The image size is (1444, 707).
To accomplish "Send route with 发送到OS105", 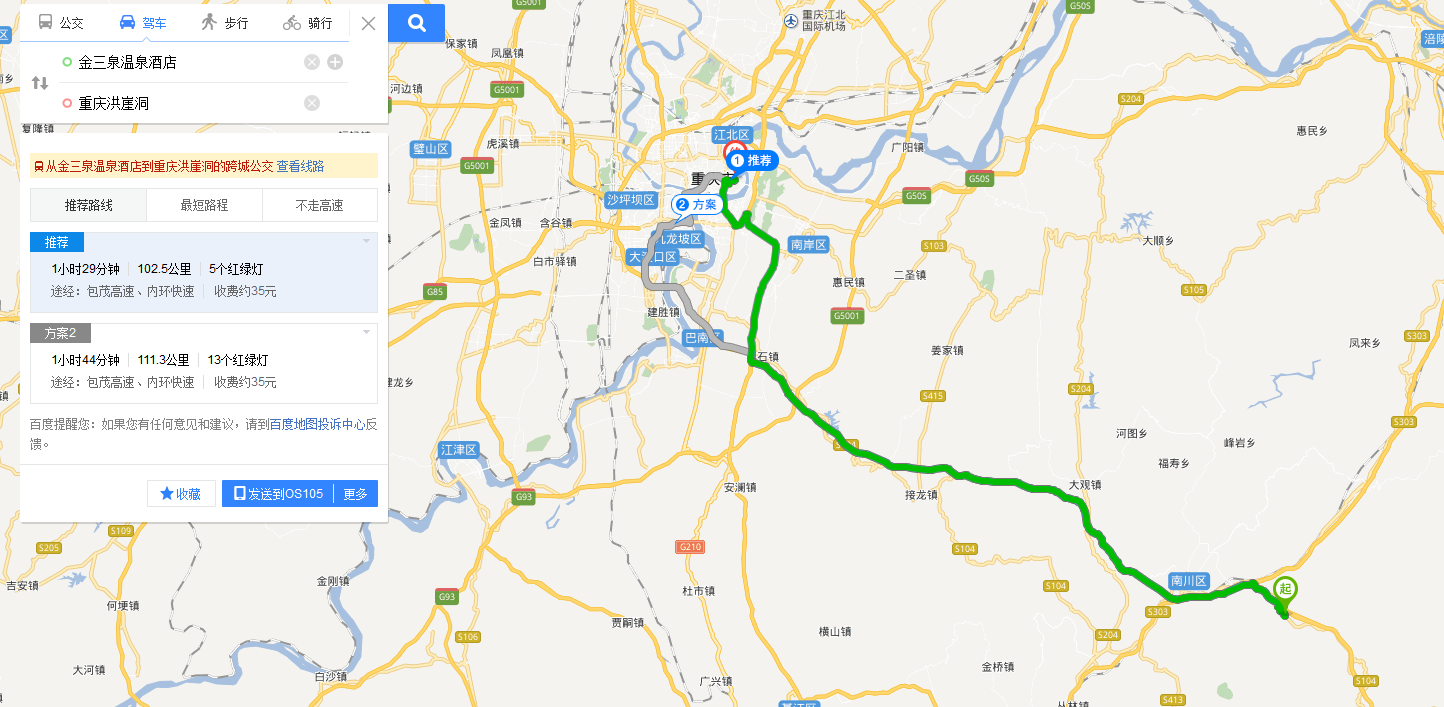I will (x=278, y=494).
